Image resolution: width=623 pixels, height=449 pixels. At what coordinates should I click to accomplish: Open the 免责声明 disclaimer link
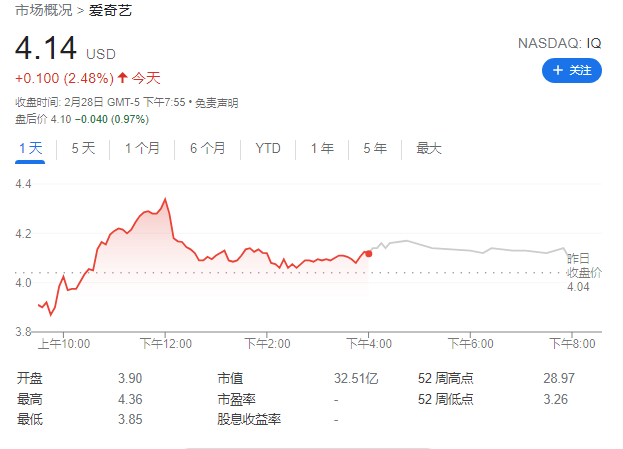216,102
